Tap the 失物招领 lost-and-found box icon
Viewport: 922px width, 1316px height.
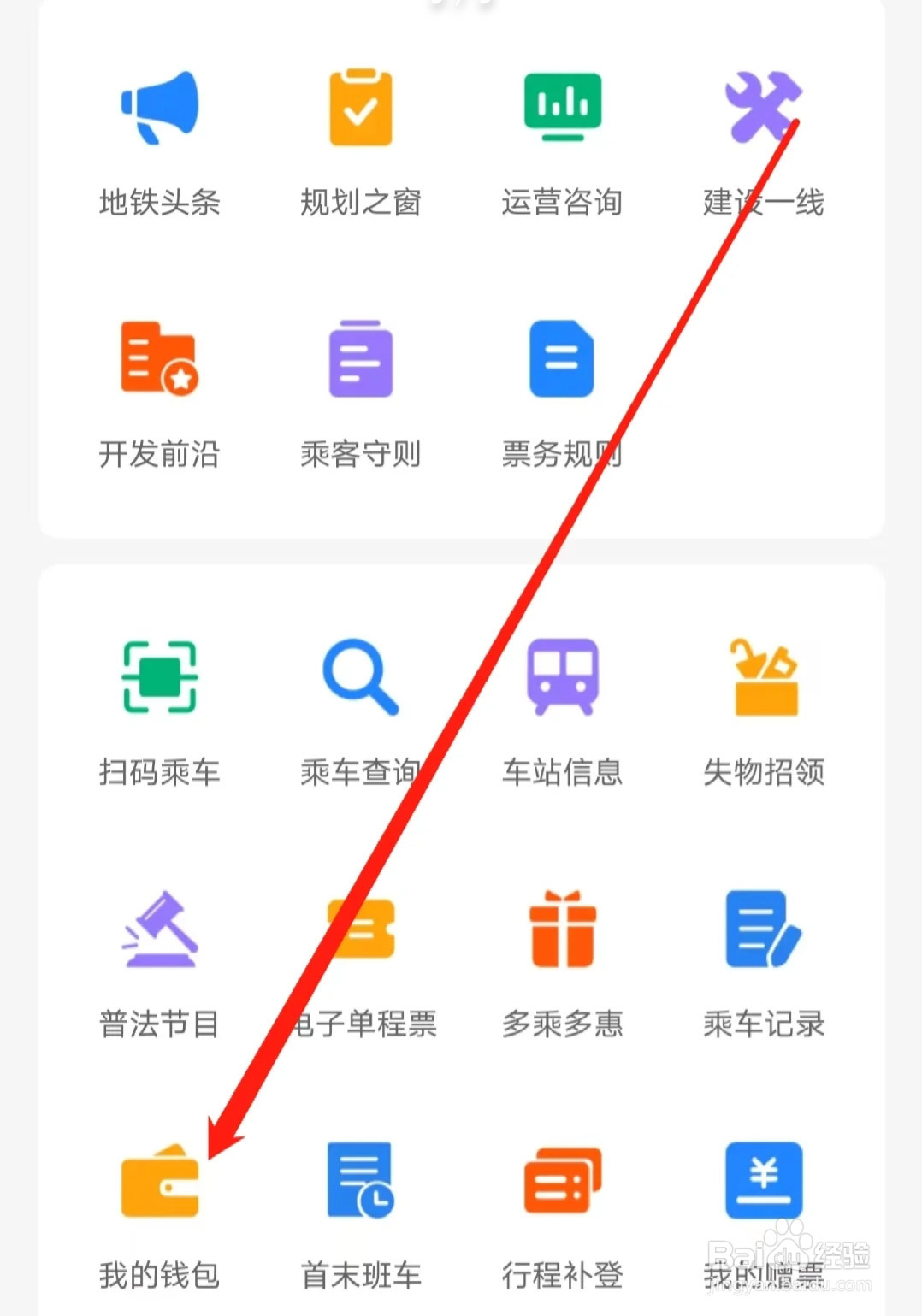[x=765, y=676]
